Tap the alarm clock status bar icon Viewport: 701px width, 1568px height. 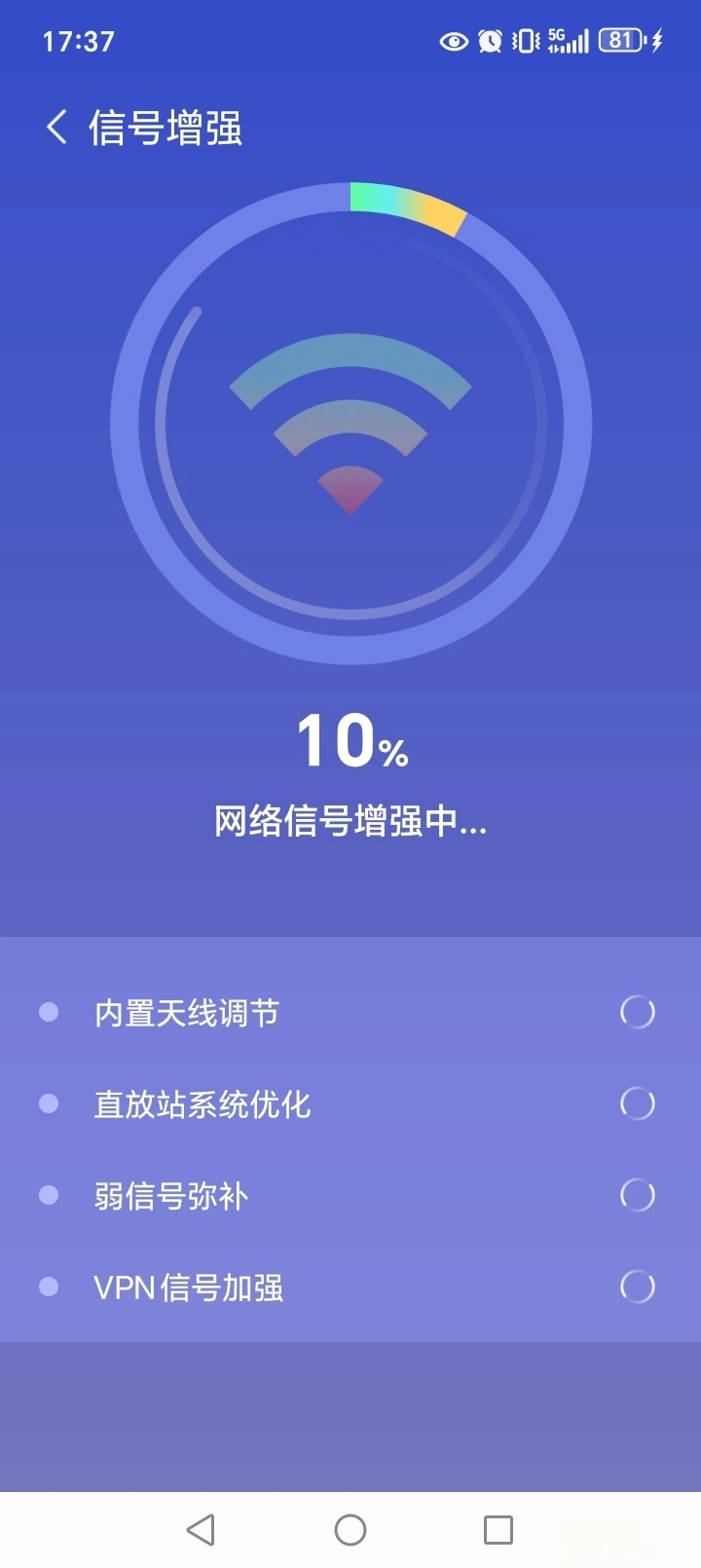point(490,41)
